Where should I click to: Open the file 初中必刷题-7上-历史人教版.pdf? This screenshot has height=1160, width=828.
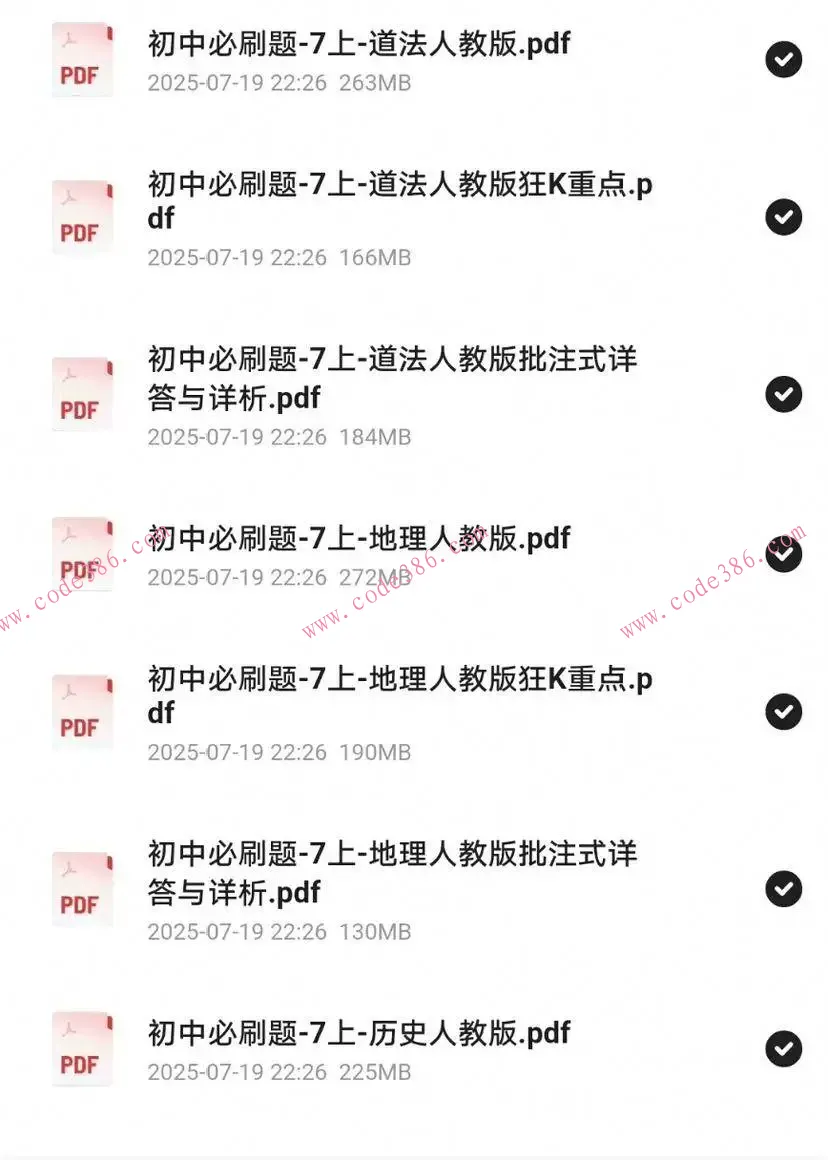tap(356, 1032)
